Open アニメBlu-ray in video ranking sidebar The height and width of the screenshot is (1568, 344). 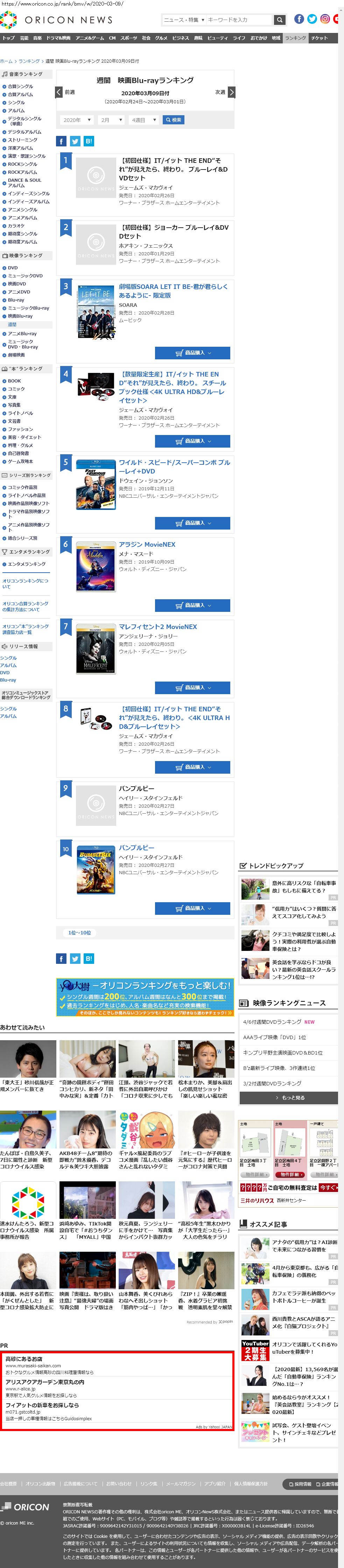tap(22, 333)
